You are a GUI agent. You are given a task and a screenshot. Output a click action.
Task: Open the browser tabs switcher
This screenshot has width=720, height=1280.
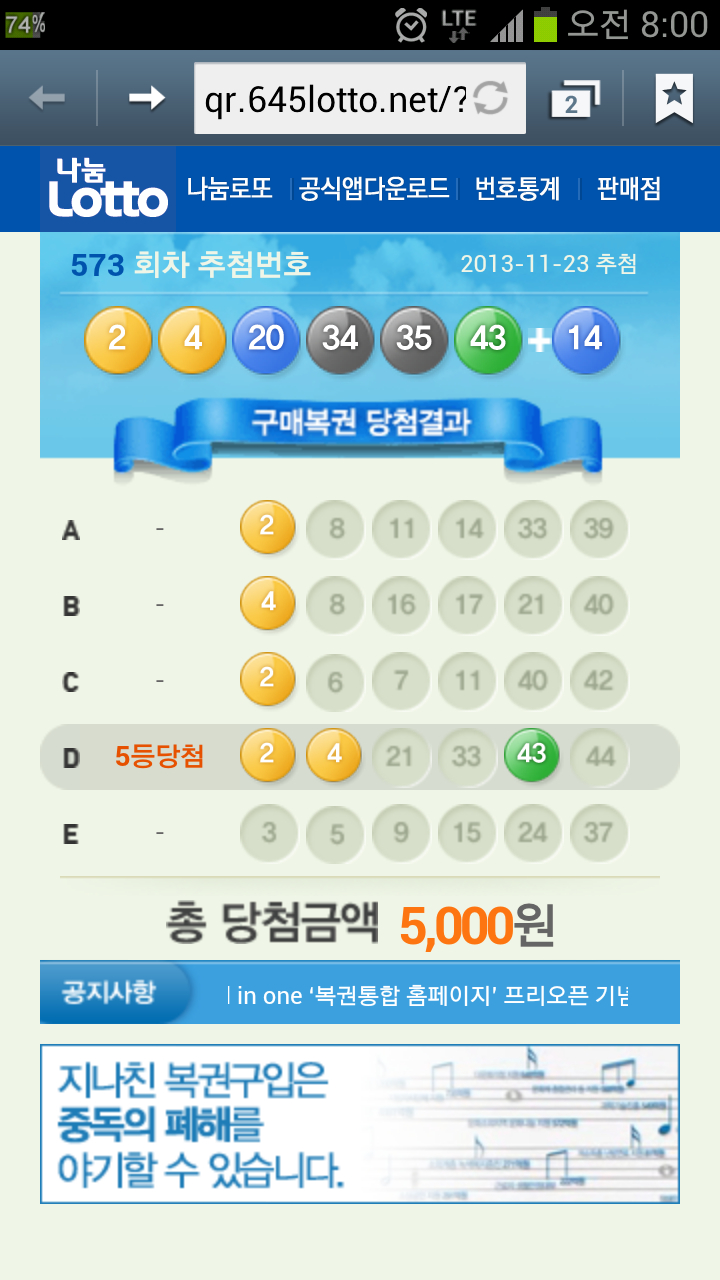(x=574, y=99)
